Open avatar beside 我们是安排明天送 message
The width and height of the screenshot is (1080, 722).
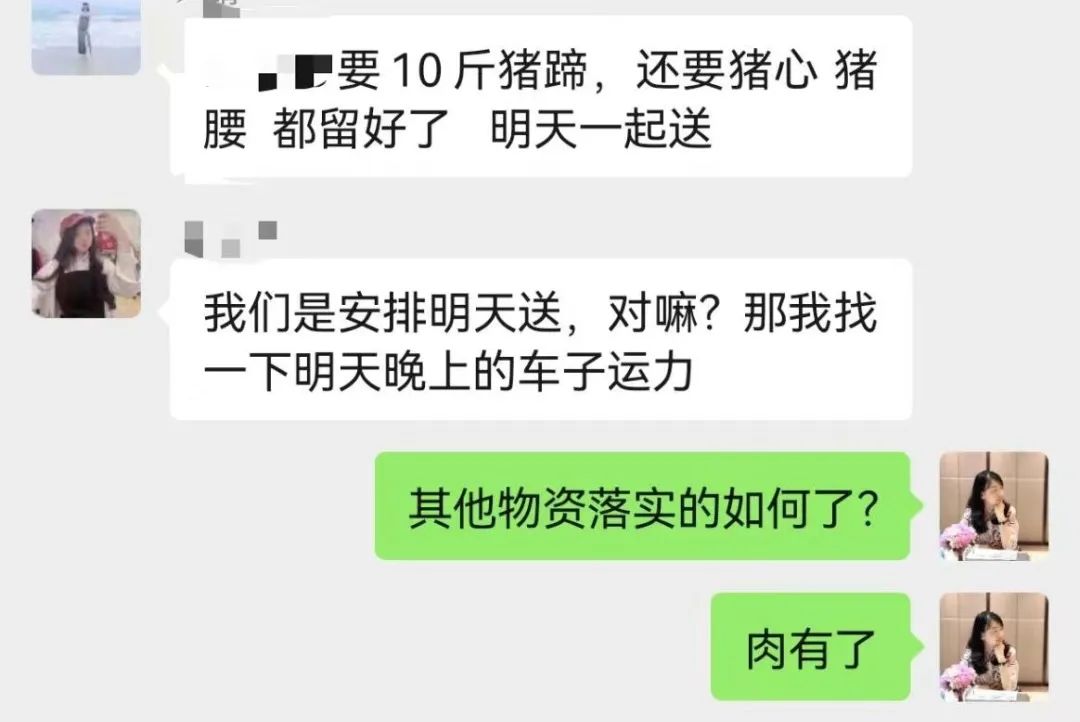(x=86, y=263)
